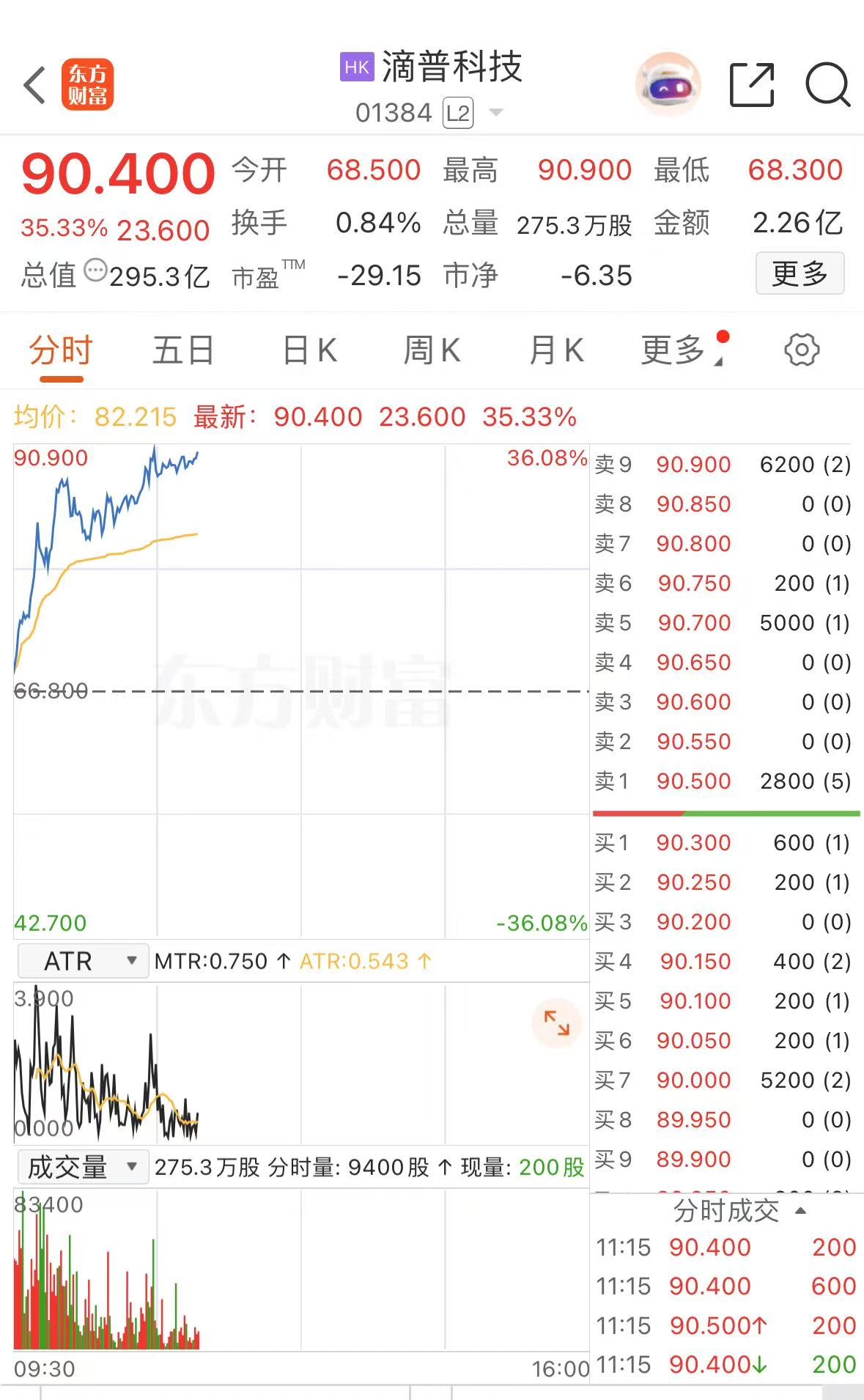Go back using the top-left arrow
This screenshot has width=864, height=1400.
click(x=34, y=85)
